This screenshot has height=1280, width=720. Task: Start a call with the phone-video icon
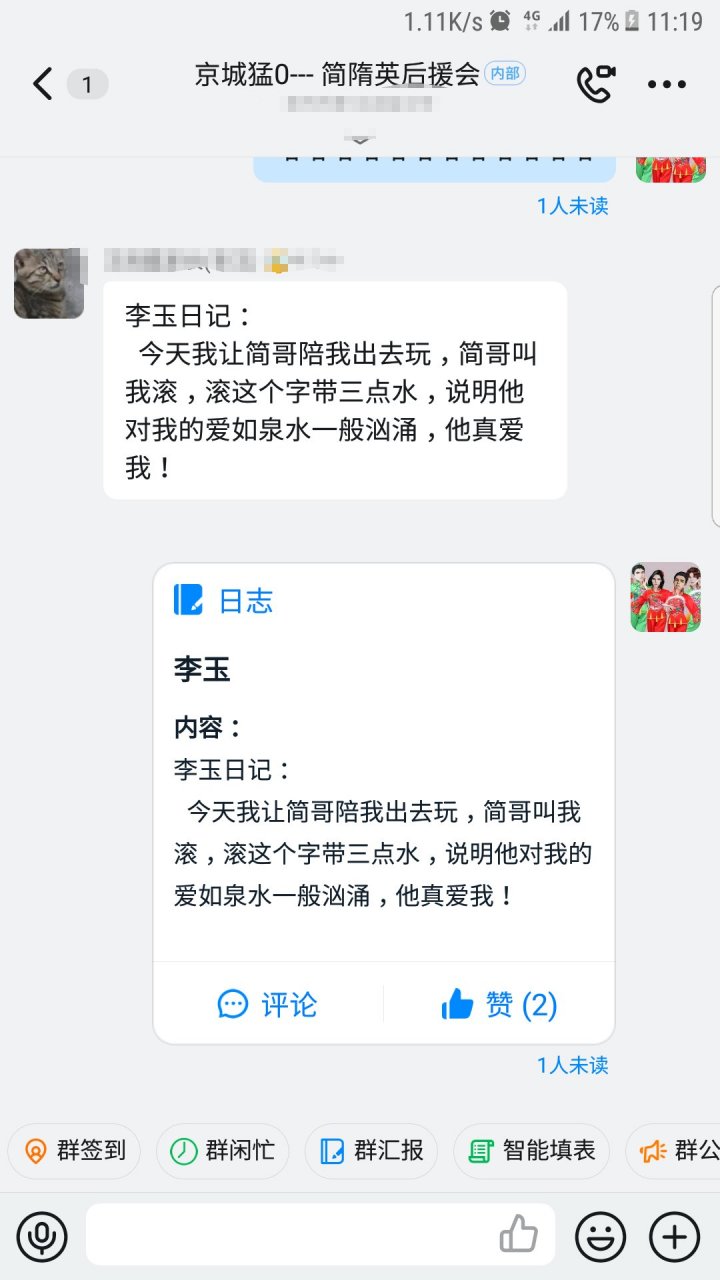click(594, 84)
